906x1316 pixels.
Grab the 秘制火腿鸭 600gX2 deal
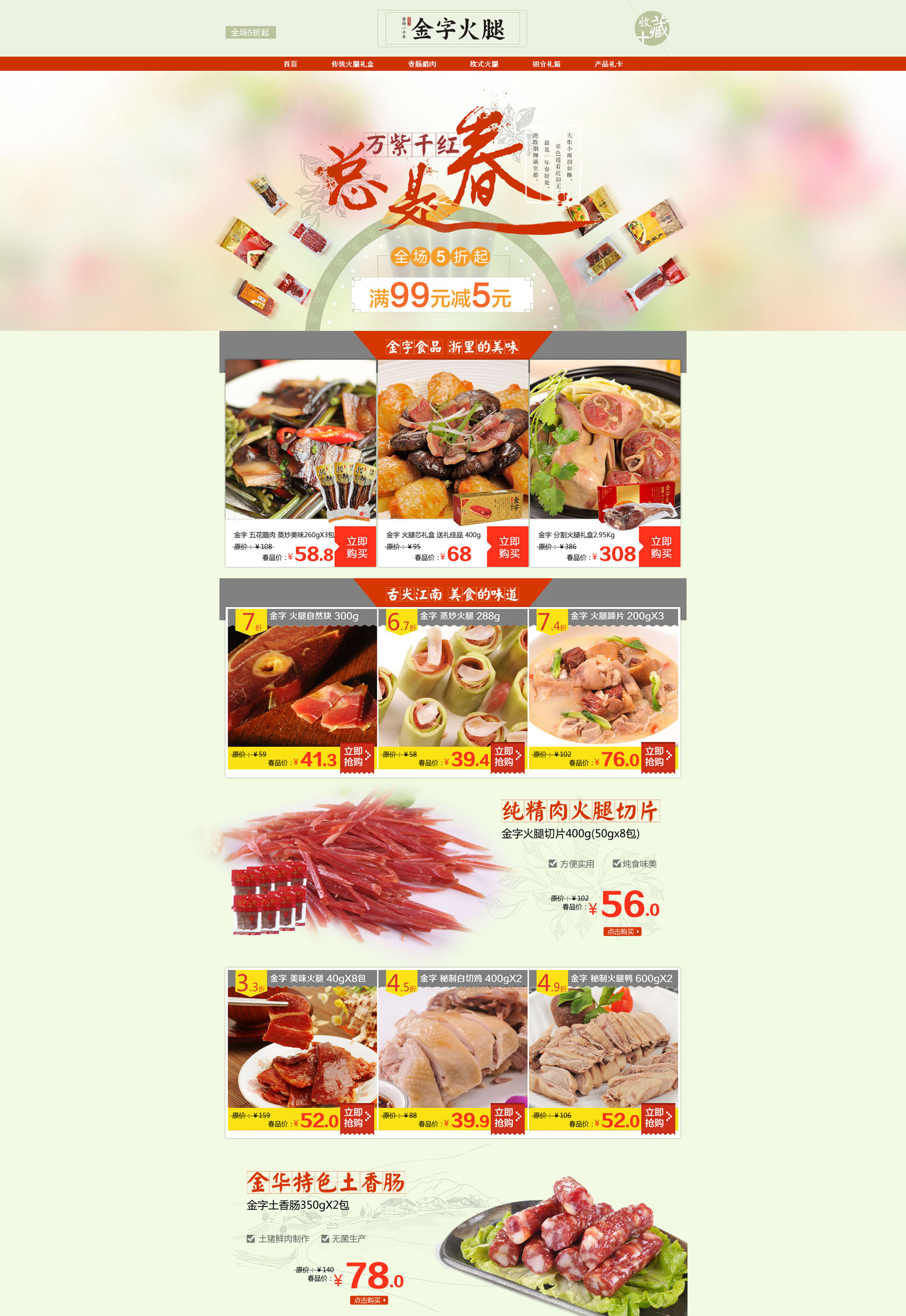[x=657, y=1118]
